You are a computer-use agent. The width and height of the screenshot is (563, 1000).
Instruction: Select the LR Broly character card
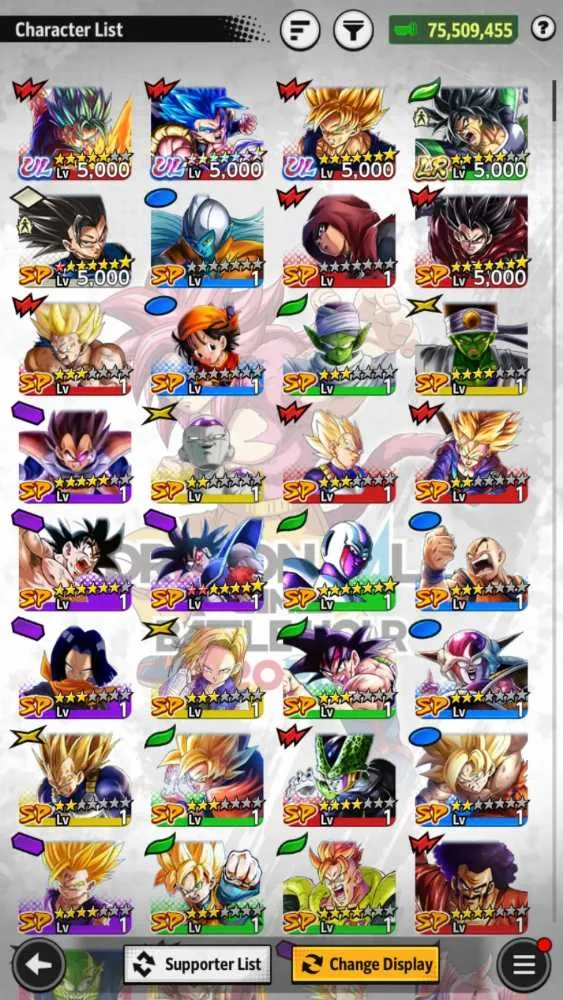tap(471, 131)
